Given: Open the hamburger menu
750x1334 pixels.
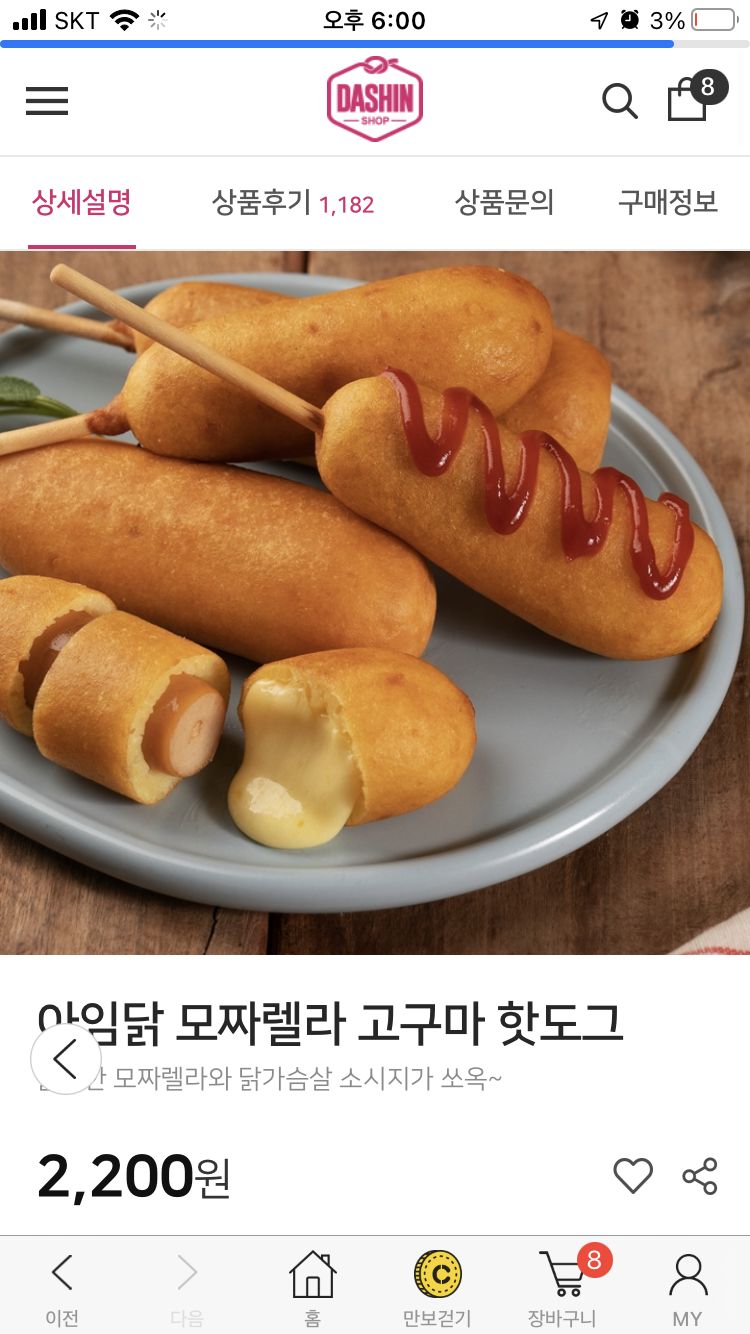Looking at the screenshot, I should (x=46, y=101).
